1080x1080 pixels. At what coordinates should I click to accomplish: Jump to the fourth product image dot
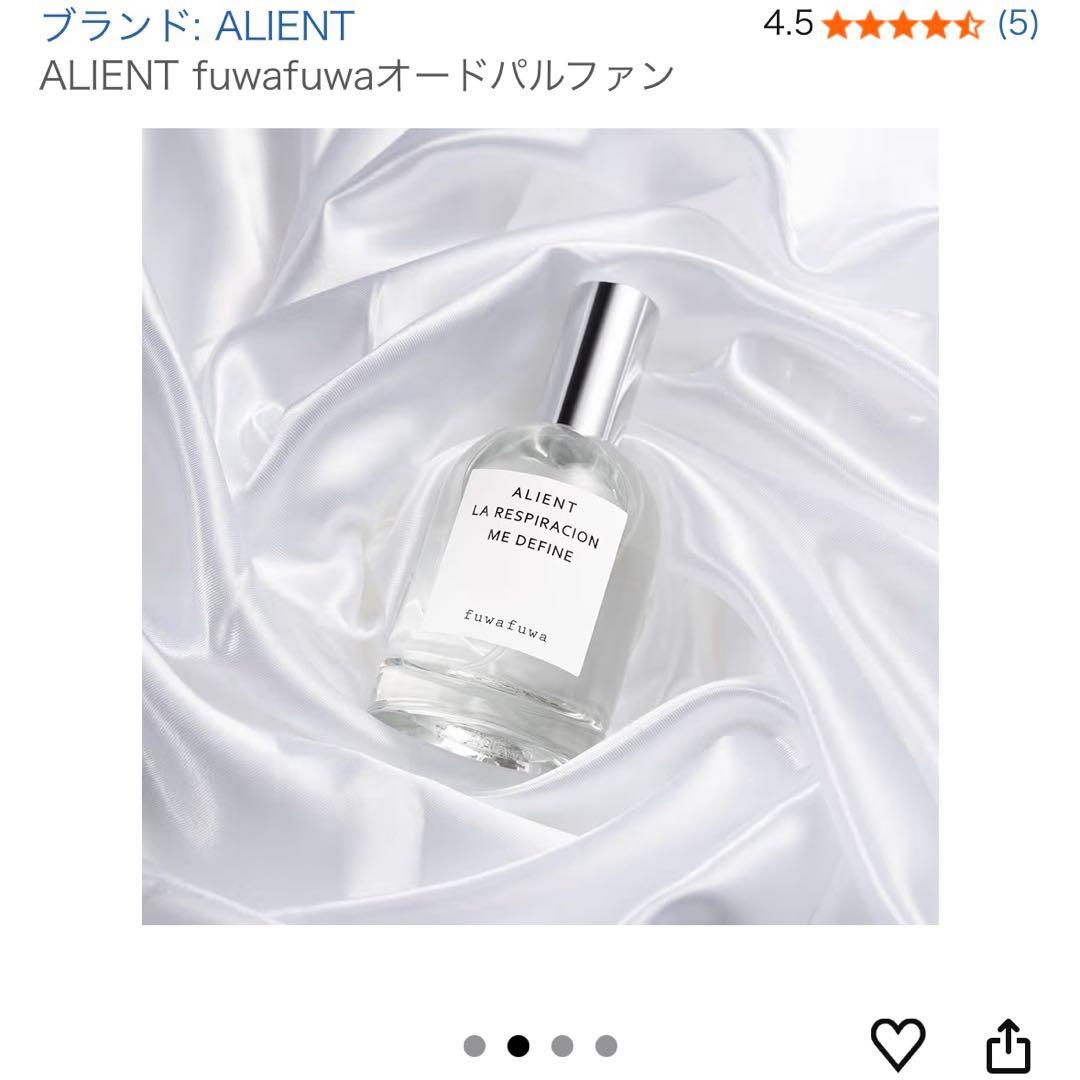606,1046
